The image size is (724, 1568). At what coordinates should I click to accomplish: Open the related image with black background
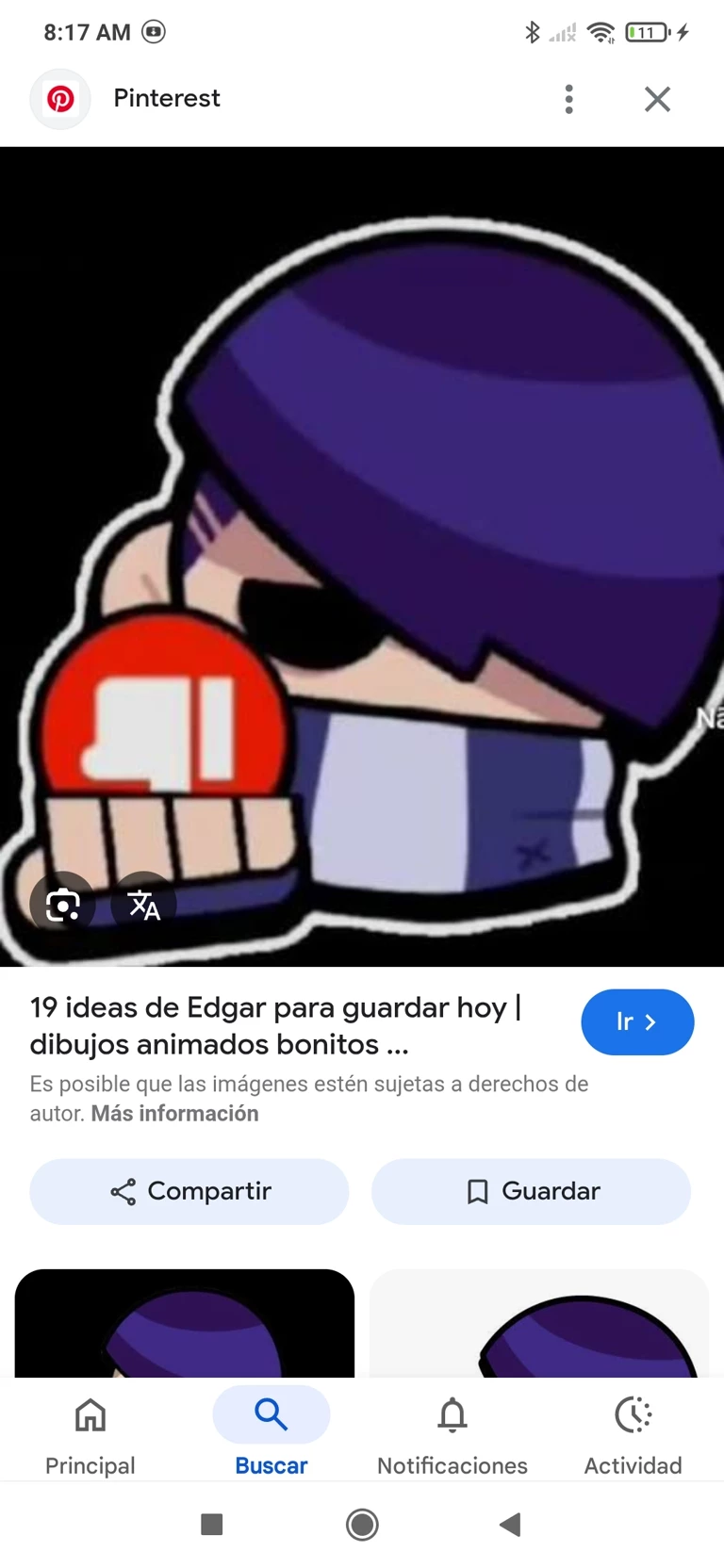tap(185, 1324)
